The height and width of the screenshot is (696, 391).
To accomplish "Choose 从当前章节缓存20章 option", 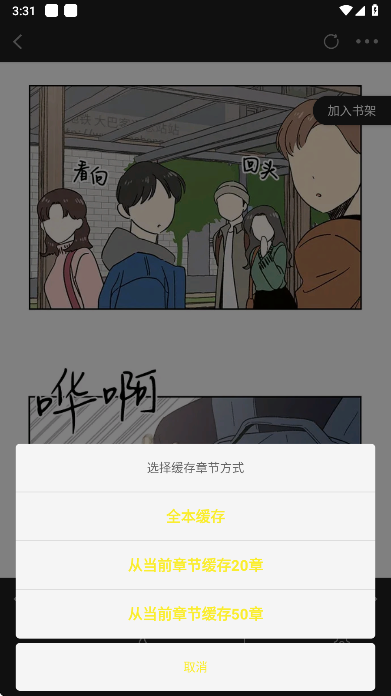I will [x=195, y=565].
